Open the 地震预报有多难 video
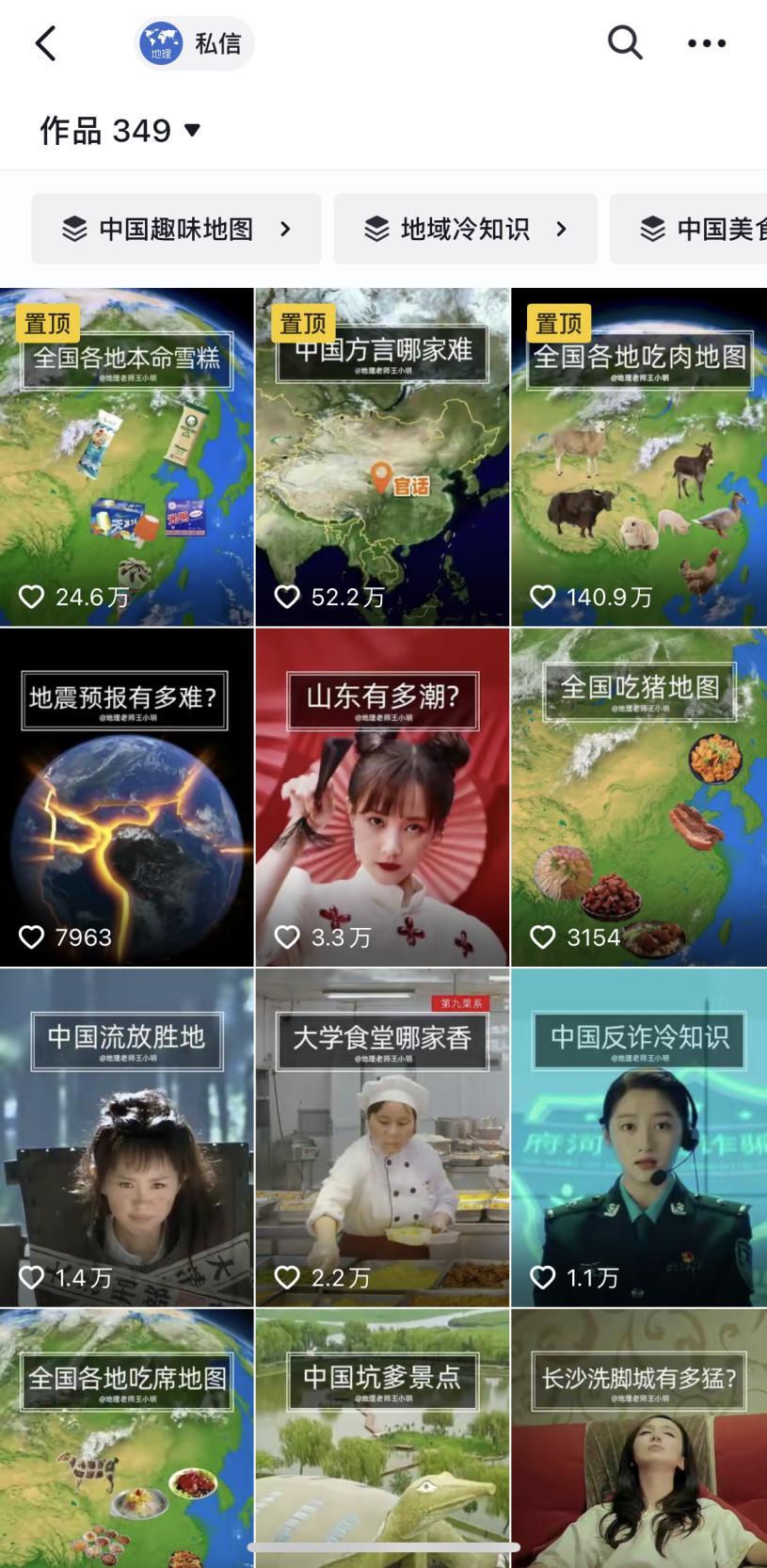767x1568 pixels. coord(126,798)
